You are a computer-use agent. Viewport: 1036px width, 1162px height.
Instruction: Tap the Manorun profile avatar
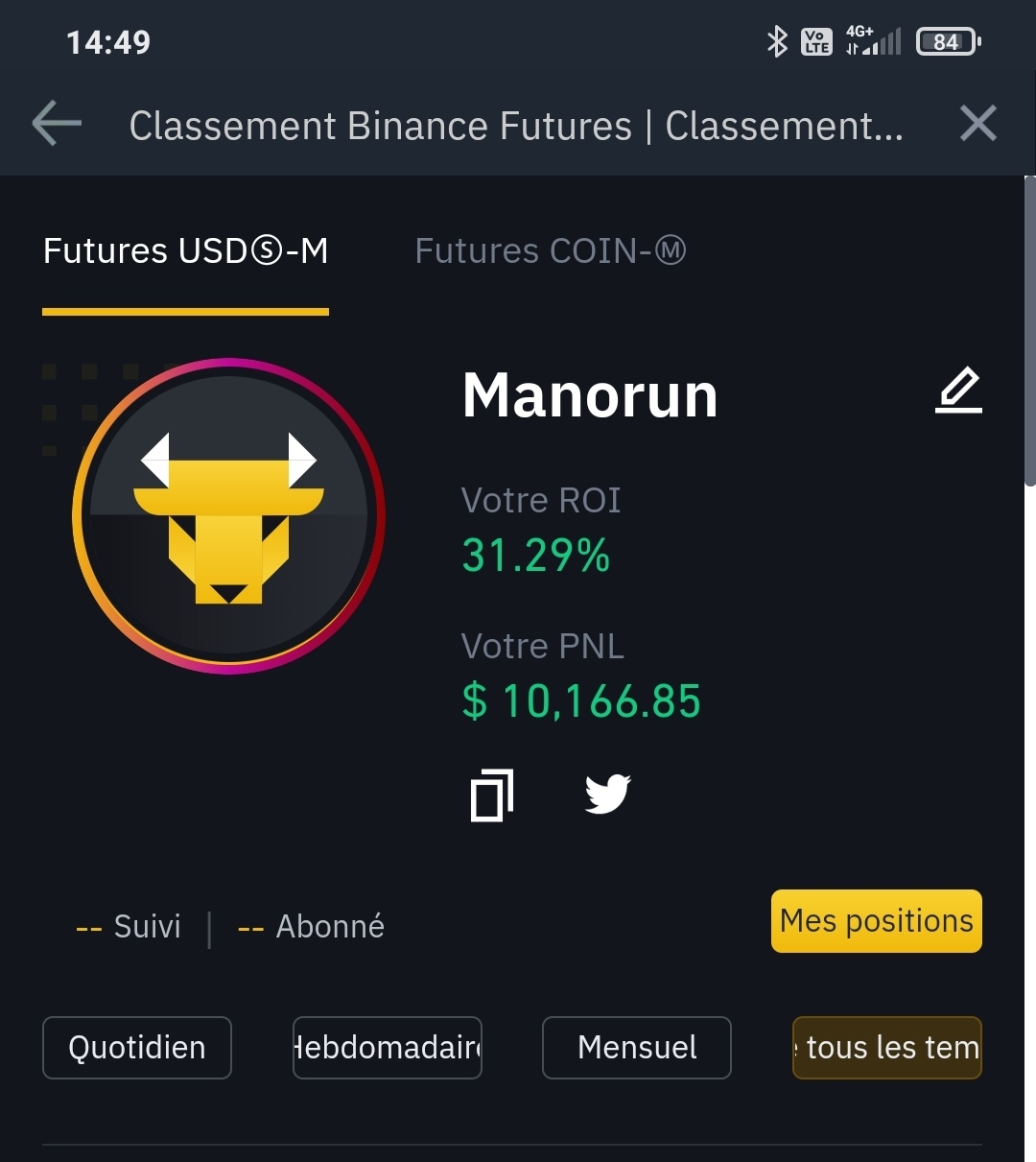click(x=228, y=516)
